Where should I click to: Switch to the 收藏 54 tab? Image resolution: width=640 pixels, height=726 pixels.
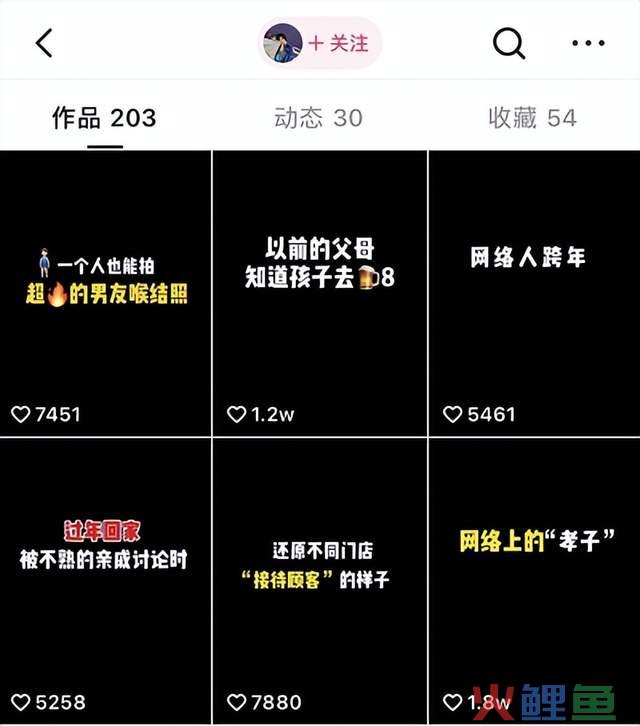[x=532, y=118]
